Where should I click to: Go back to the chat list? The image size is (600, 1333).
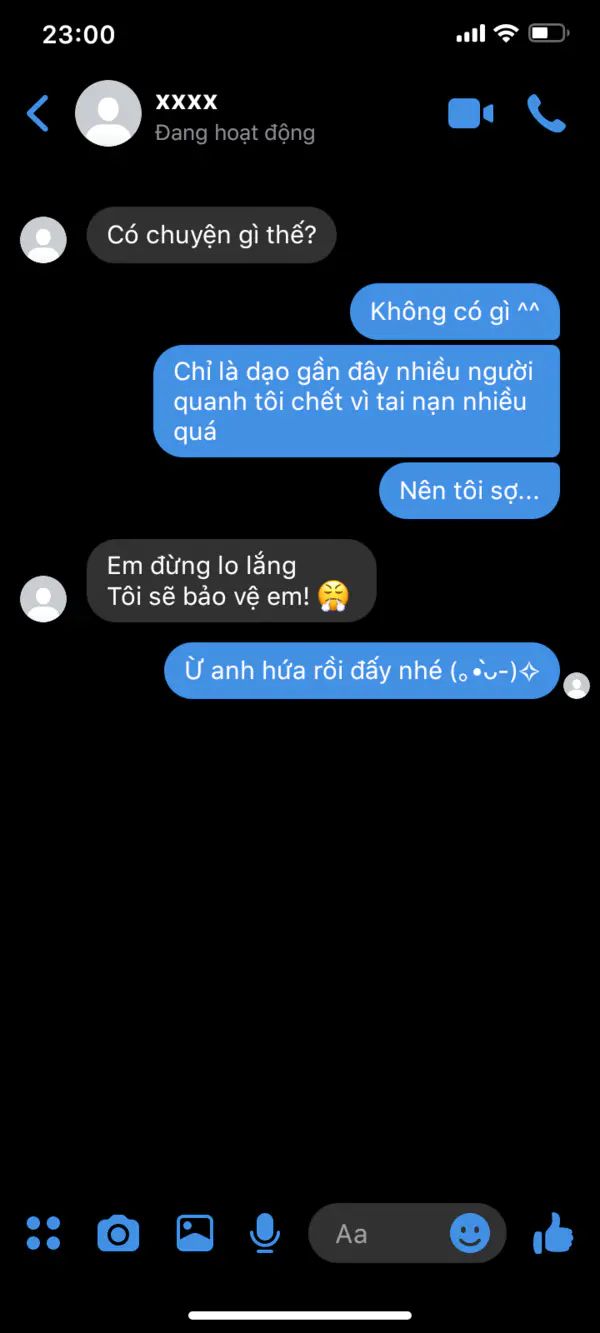pos(38,114)
